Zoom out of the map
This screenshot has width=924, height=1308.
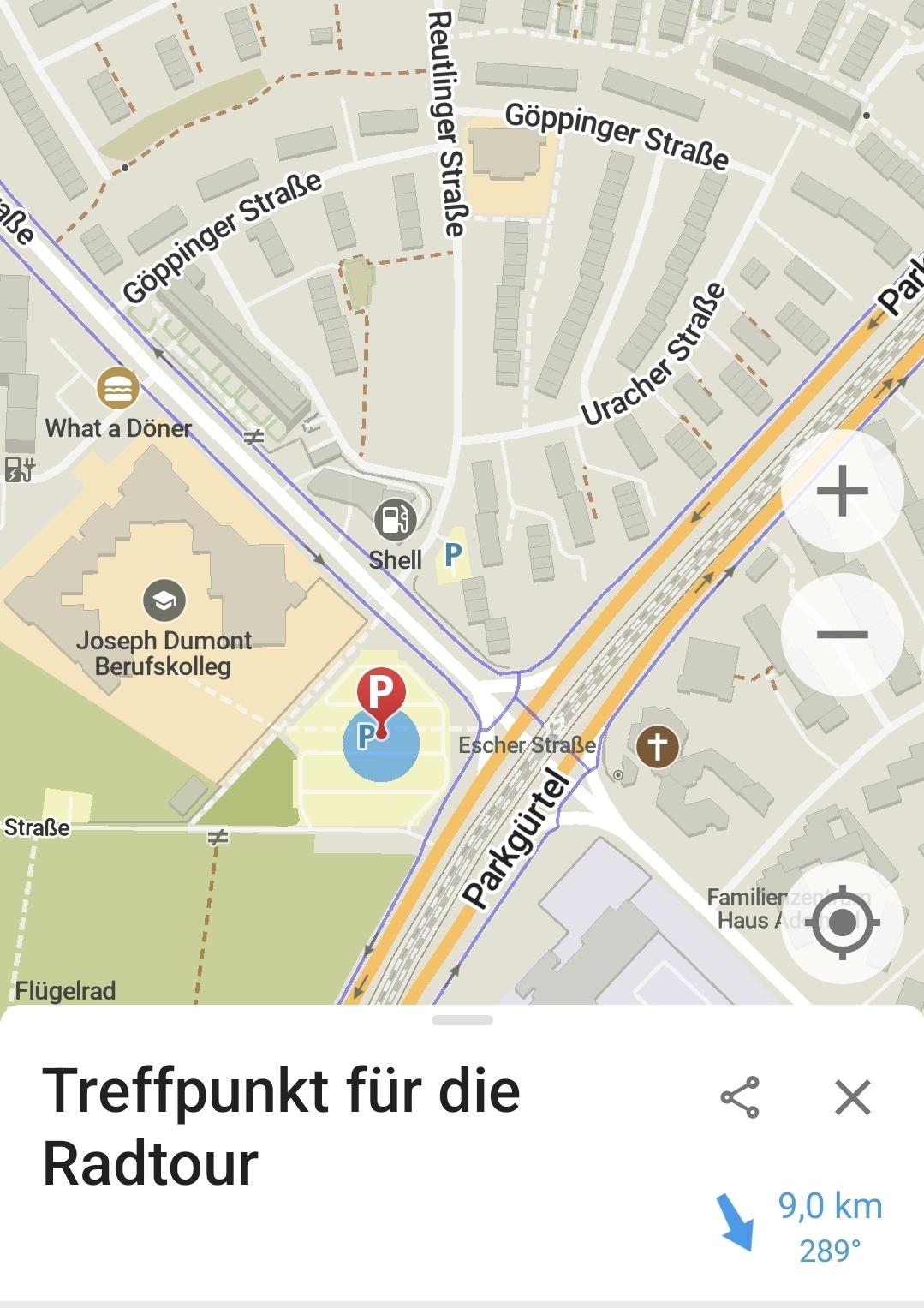[842, 635]
